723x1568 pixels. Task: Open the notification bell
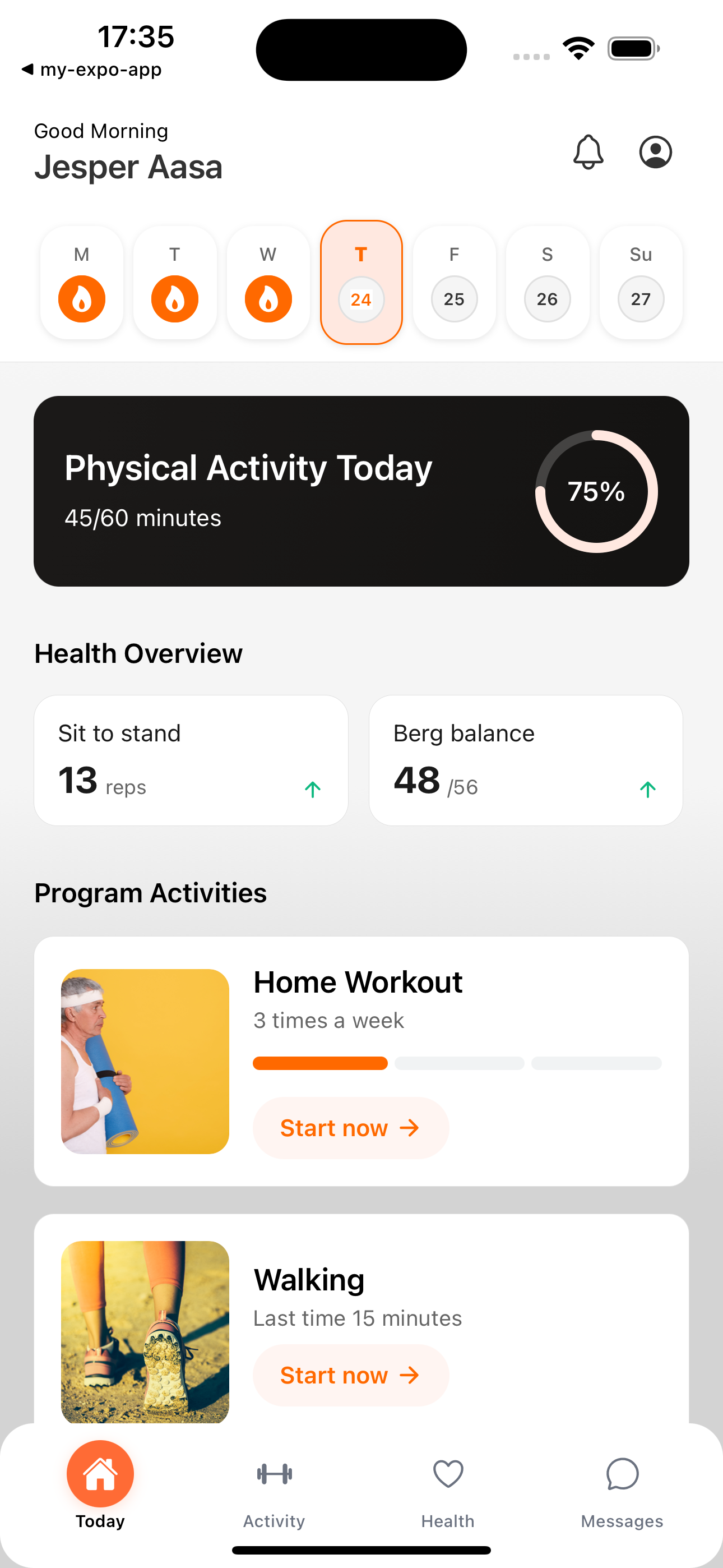coord(588,152)
